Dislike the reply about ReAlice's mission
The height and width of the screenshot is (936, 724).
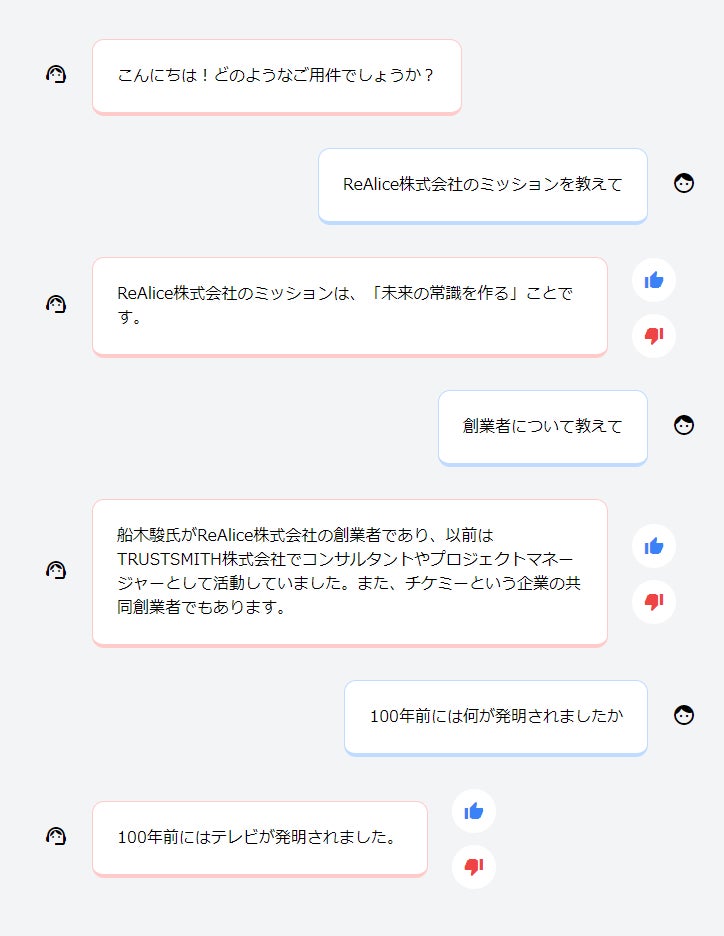coord(654,336)
